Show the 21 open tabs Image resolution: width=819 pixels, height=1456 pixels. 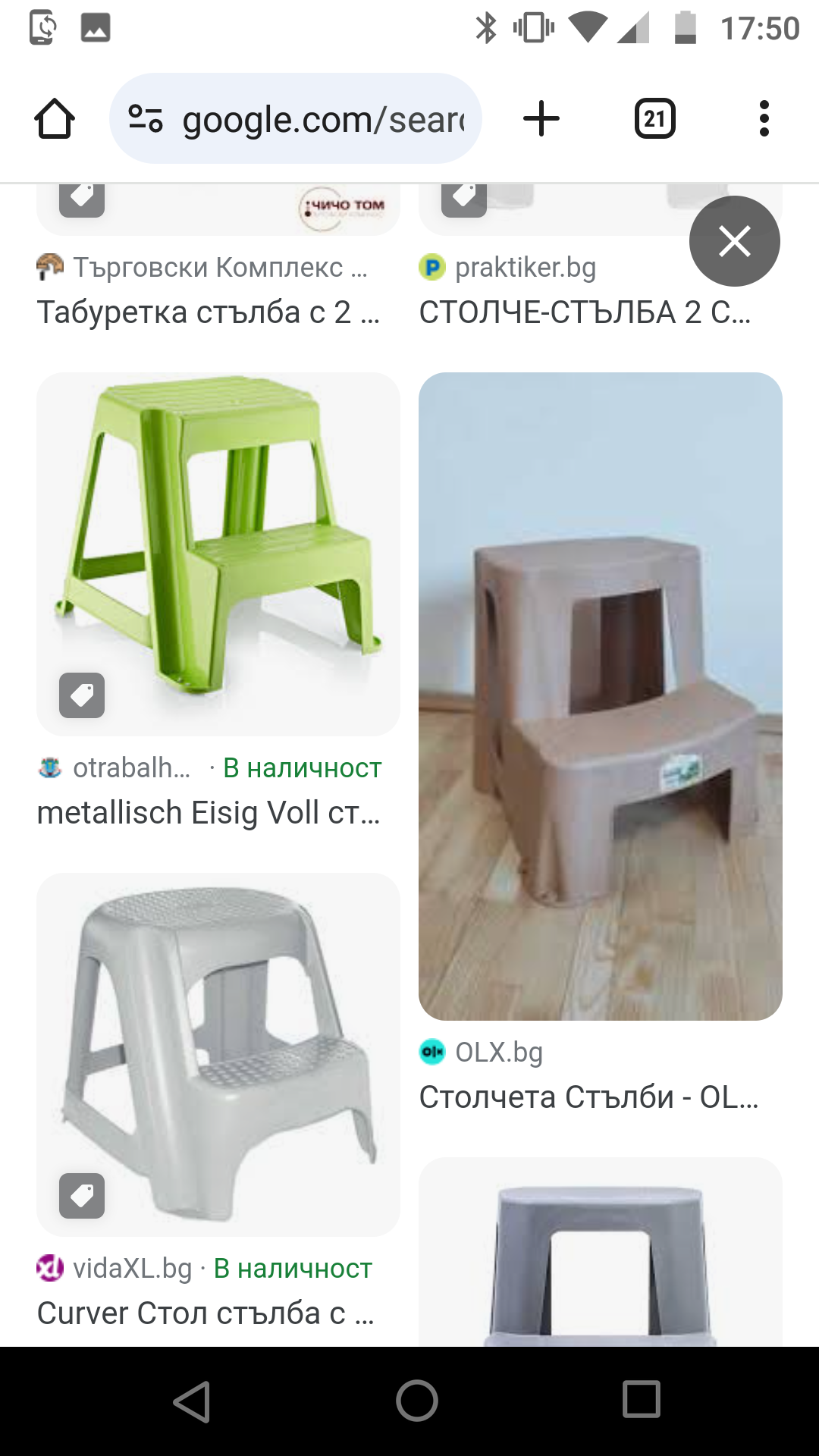(654, 119)
